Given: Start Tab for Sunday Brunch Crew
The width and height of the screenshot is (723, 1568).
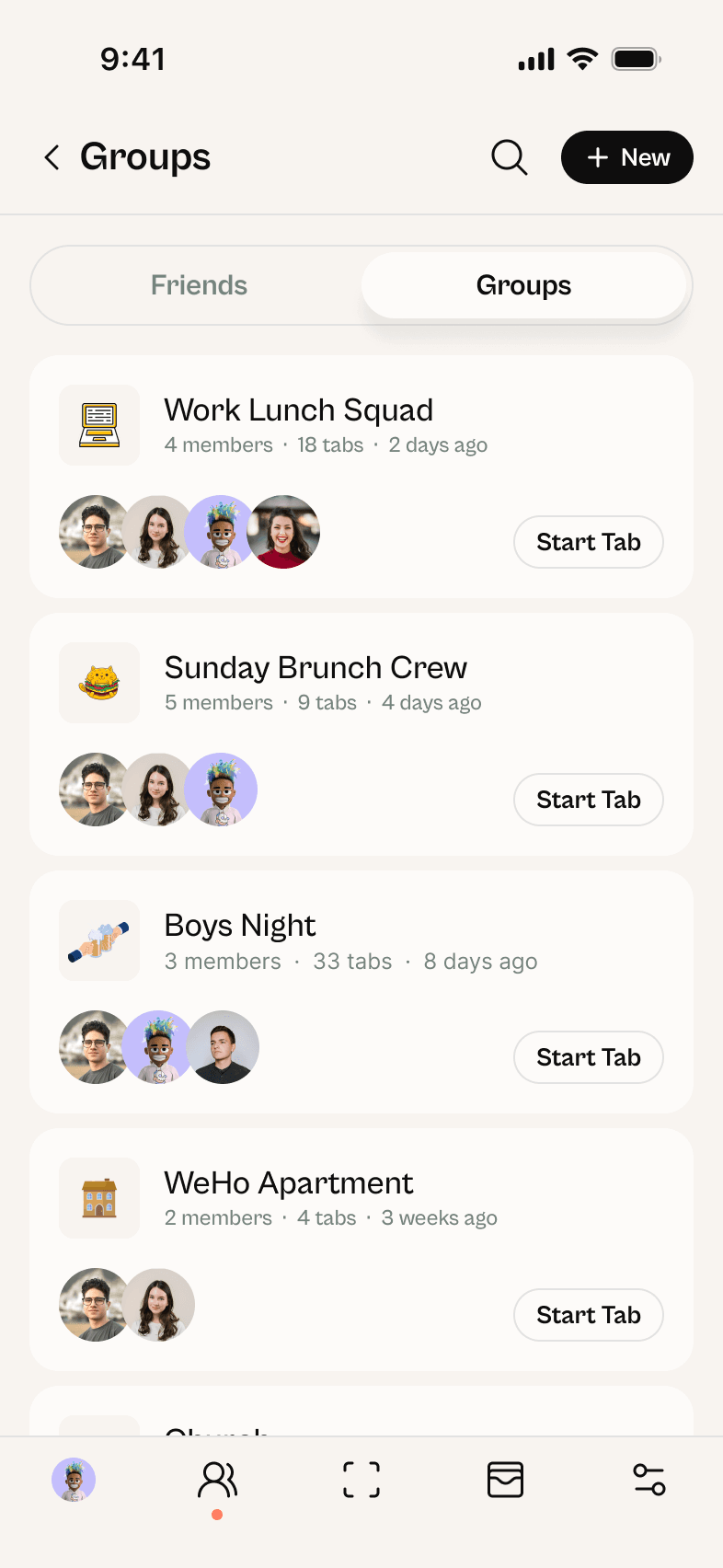Looking at the screenshot, I should 588,800.
